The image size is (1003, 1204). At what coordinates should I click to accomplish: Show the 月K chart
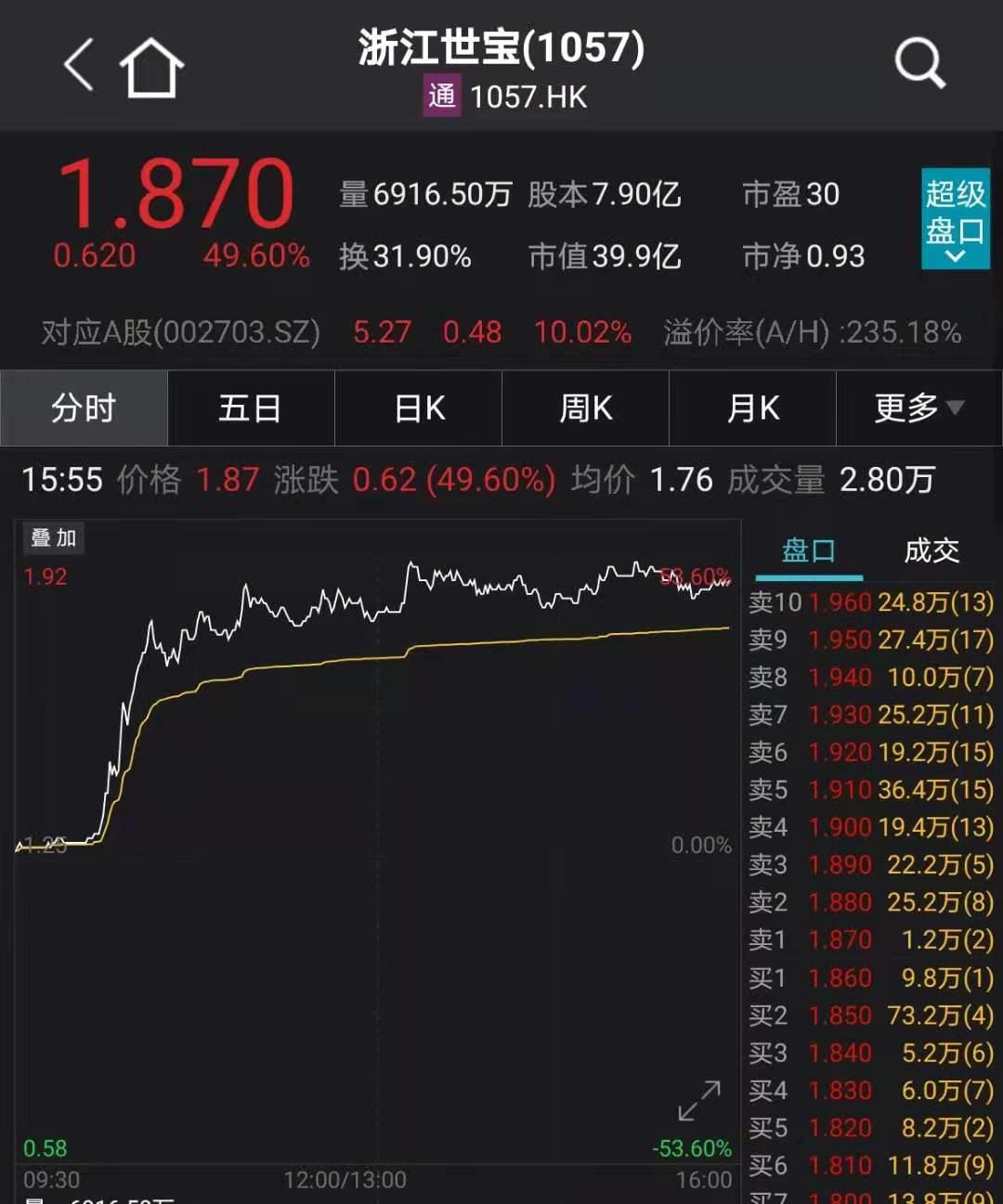point(753,408)
